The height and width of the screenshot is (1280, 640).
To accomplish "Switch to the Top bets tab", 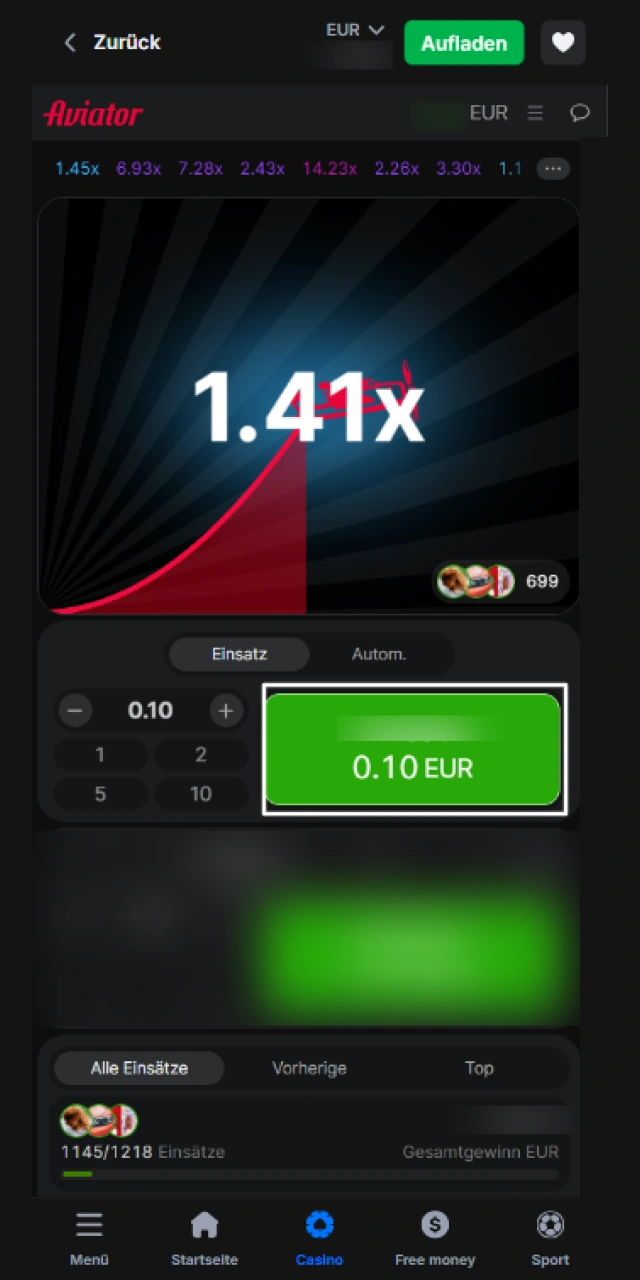I will [x=479, y=1068].
